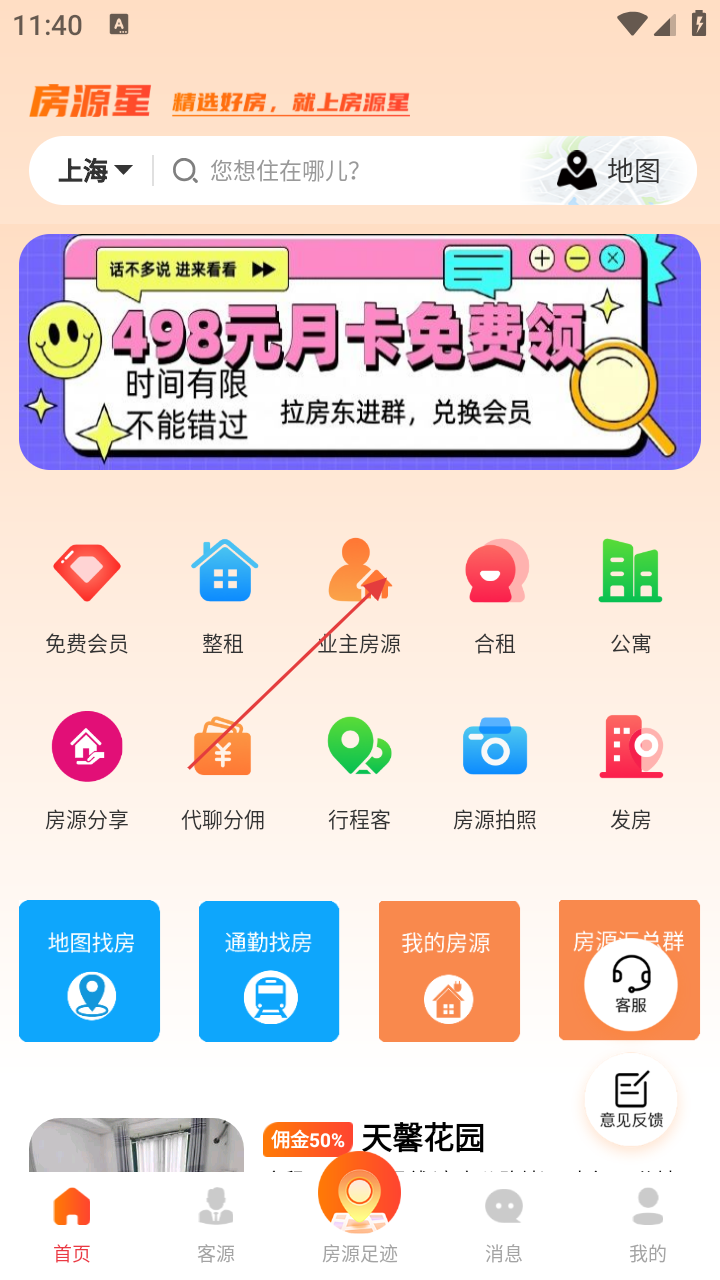The width and height of the screenshot is (720, 1280).
Task: Open 意见反馈 feedback button
Action: [631, 1100]
